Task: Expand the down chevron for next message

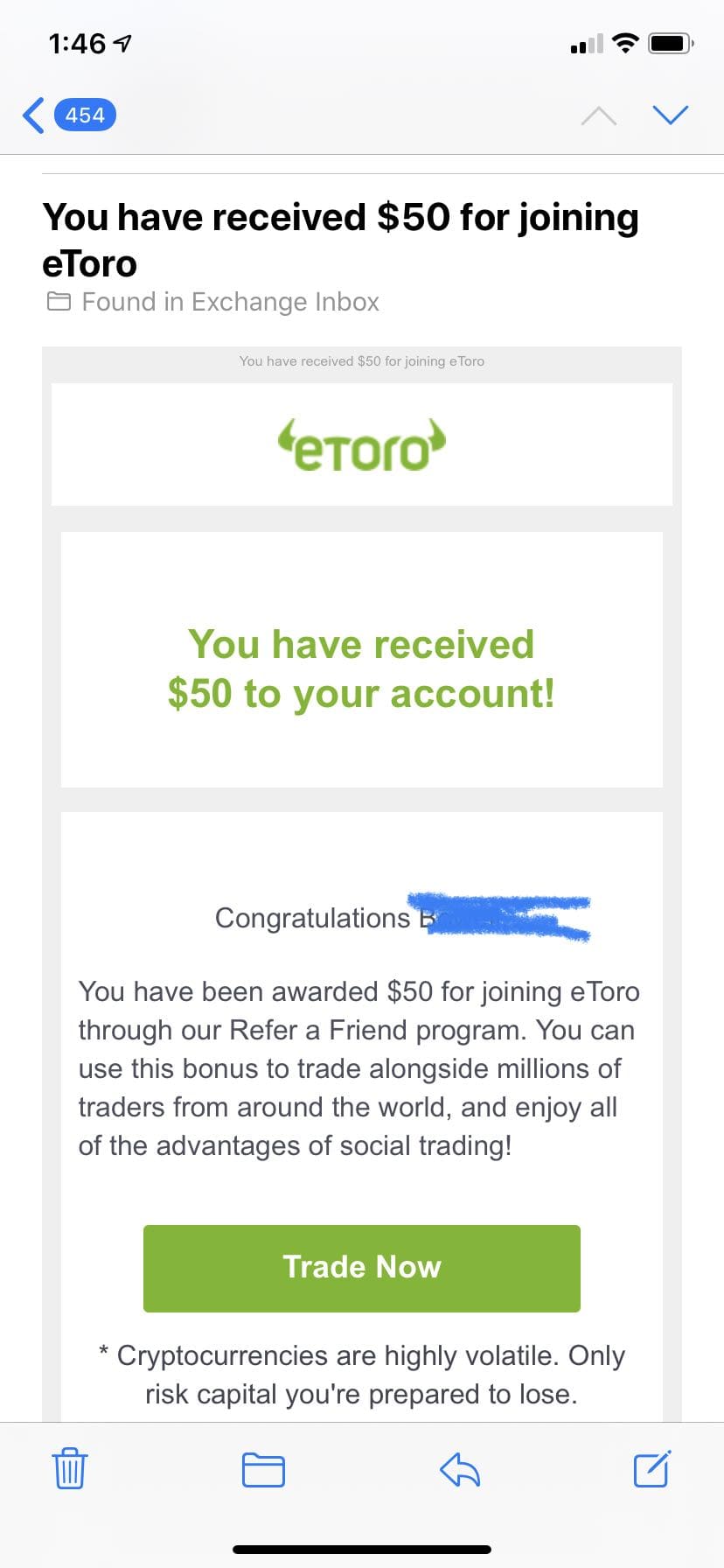Action: click(670, 114)
